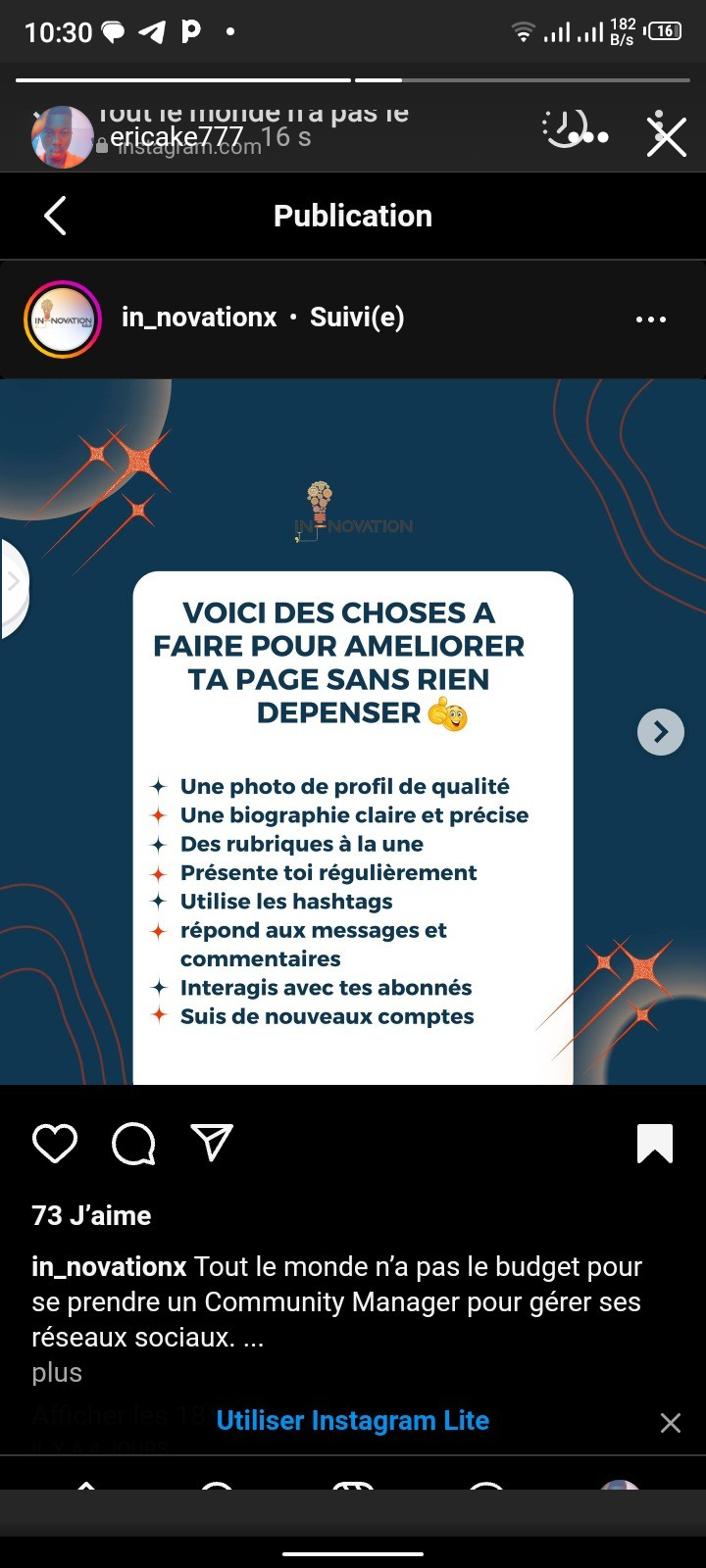The width and height of the screenshot is (706, 1568).
Task: Tap the Suivi(e) following button
Action: pyautogui.click(x=357, y=318)
